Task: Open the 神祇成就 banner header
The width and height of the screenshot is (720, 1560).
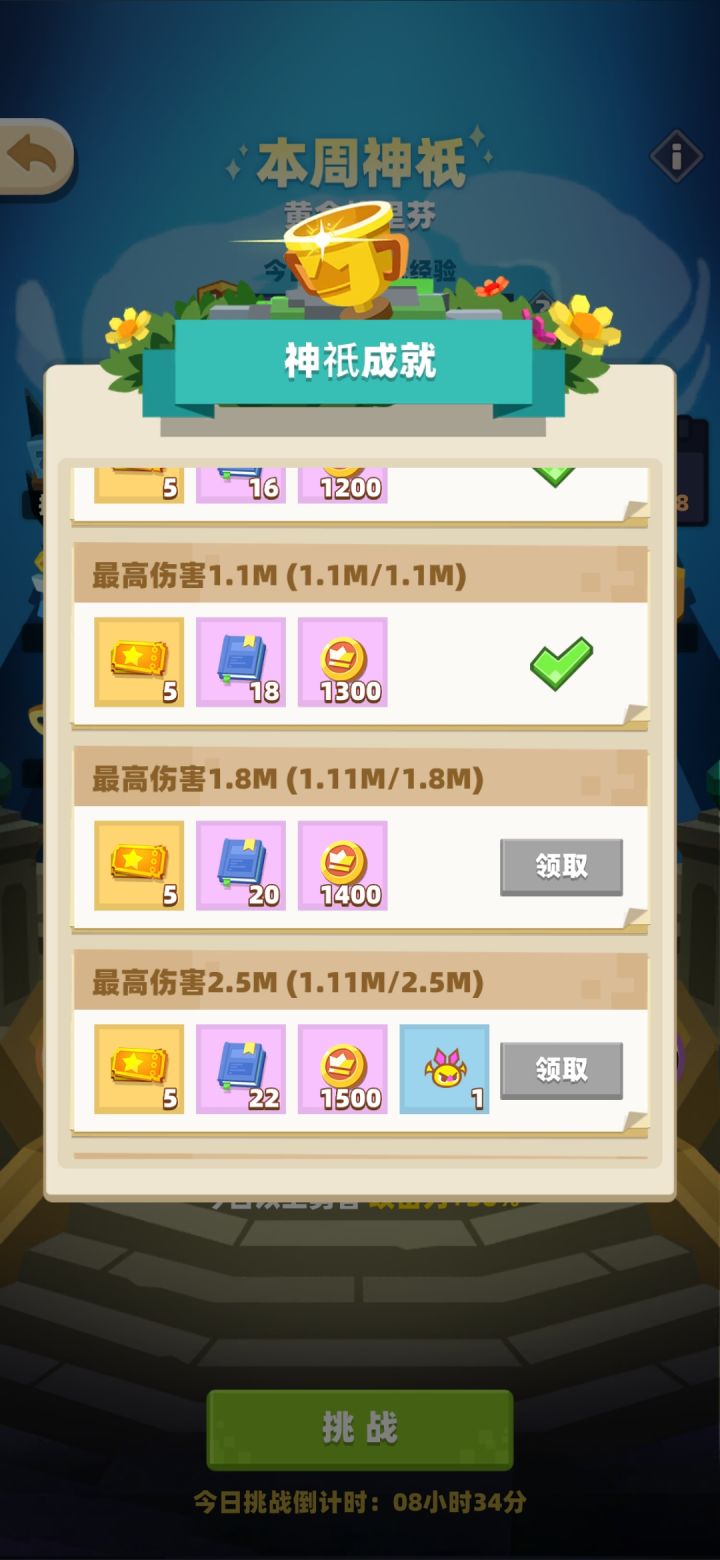Action: click(x=360, y=363)
